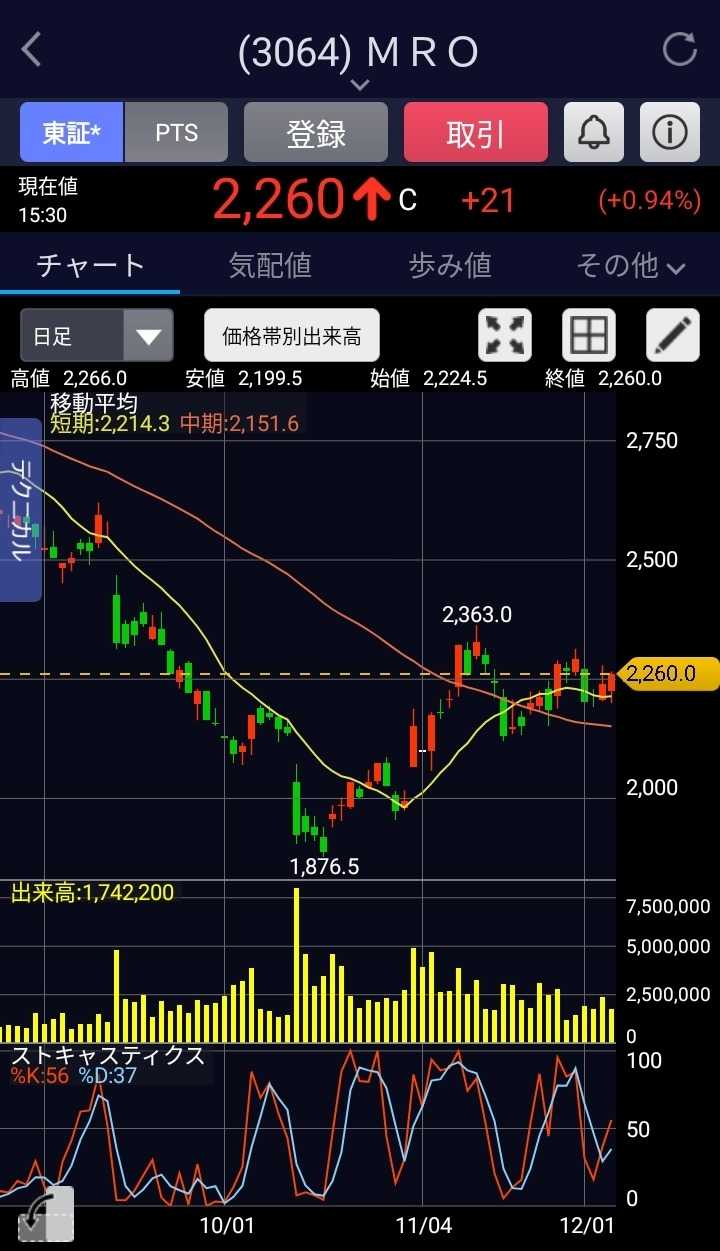Expand the stock name selector chevron
Viewport: 720px width, 1251px height.
click(360, 85)
